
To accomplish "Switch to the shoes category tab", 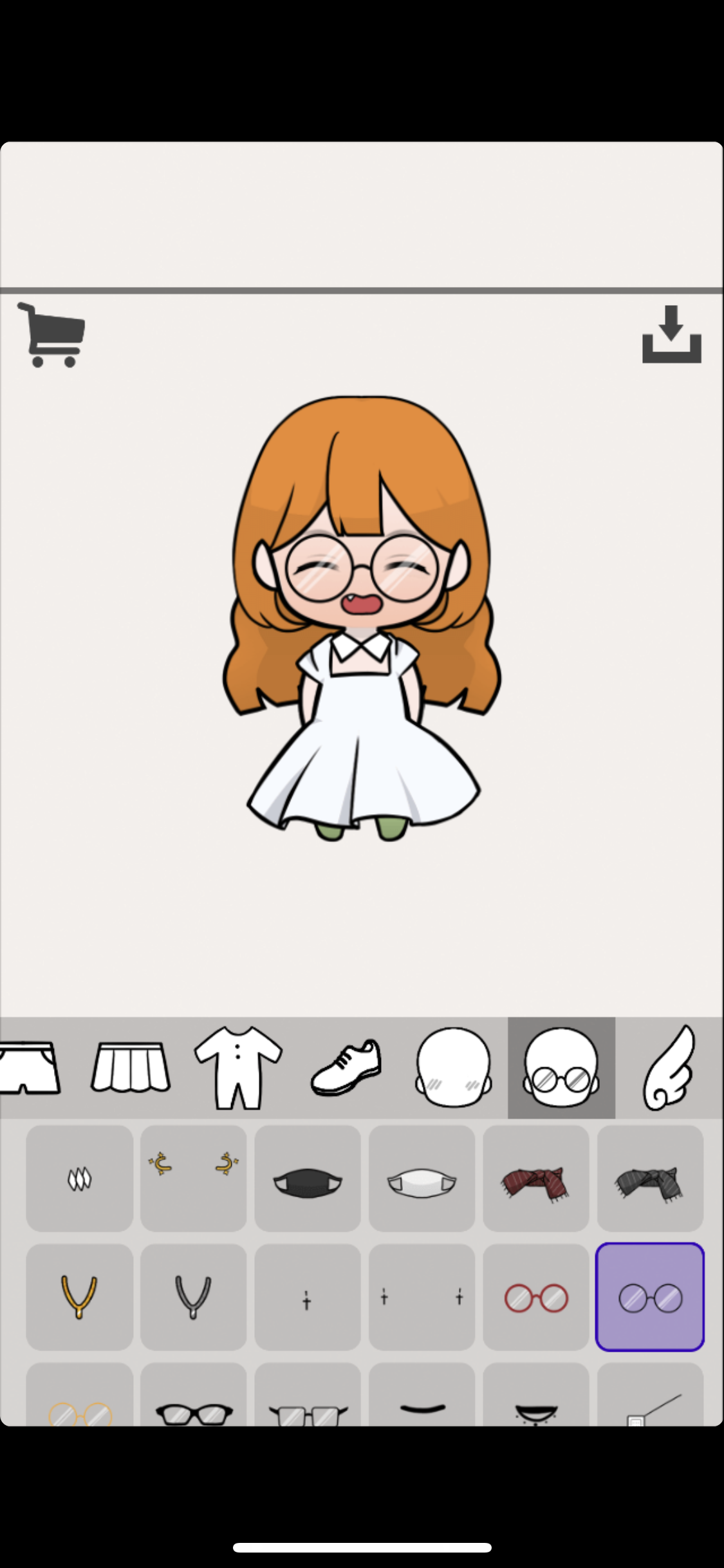I will (x=346, y=1068).
